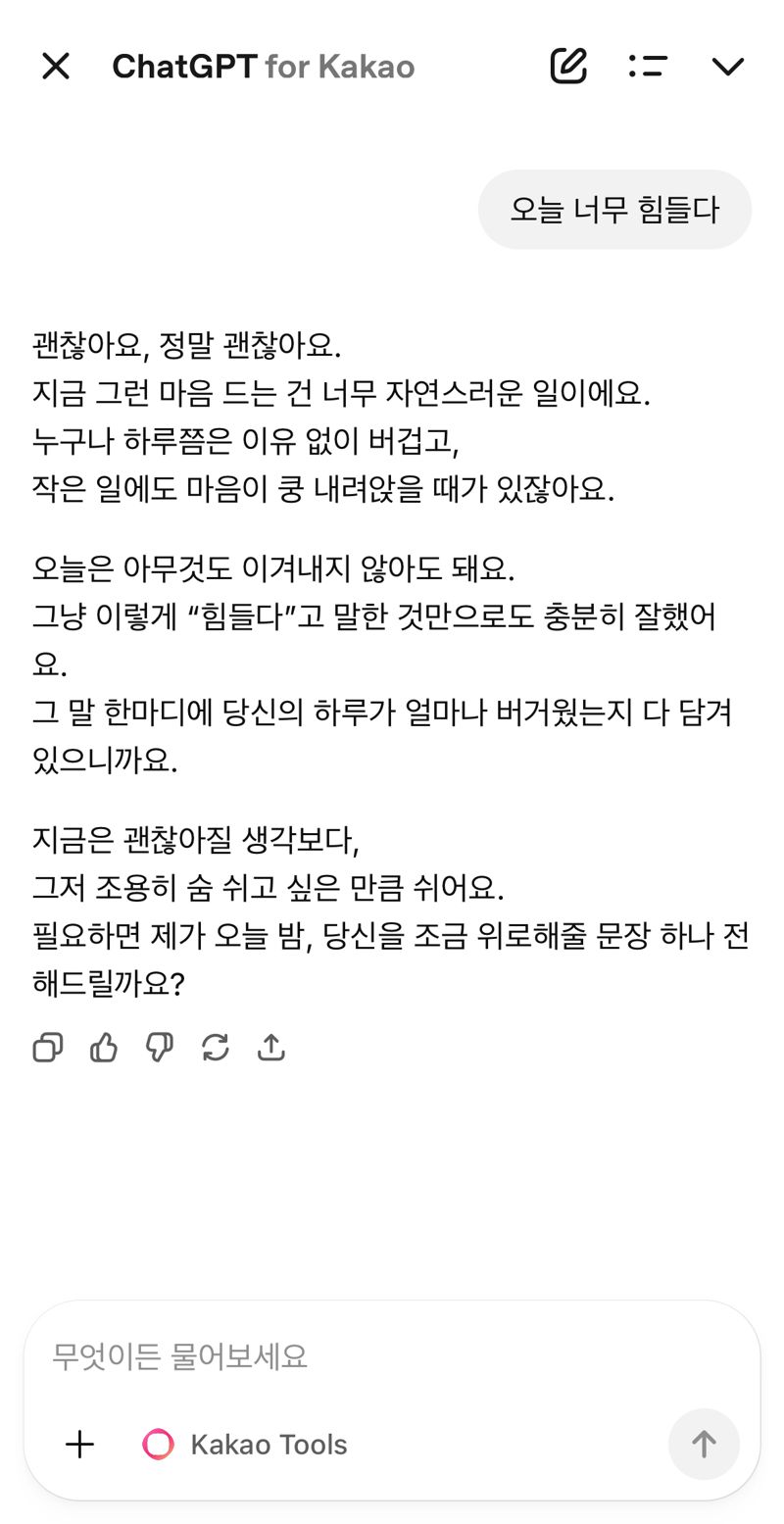Mark the response with thumbs down
This screenshot has height=1524, width=784.
160,1048
